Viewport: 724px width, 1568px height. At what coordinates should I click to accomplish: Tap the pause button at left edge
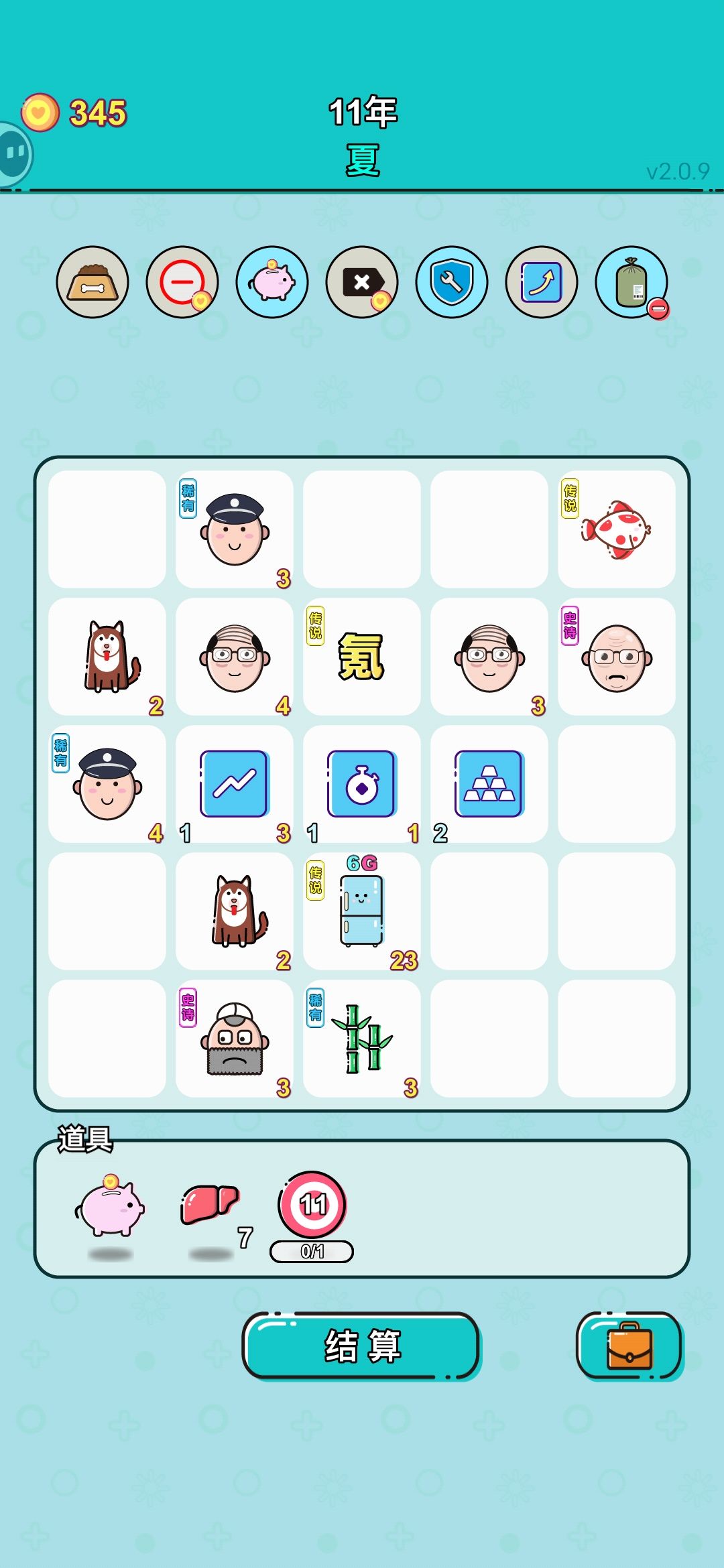pyautogui.click(x=15, y=154)
